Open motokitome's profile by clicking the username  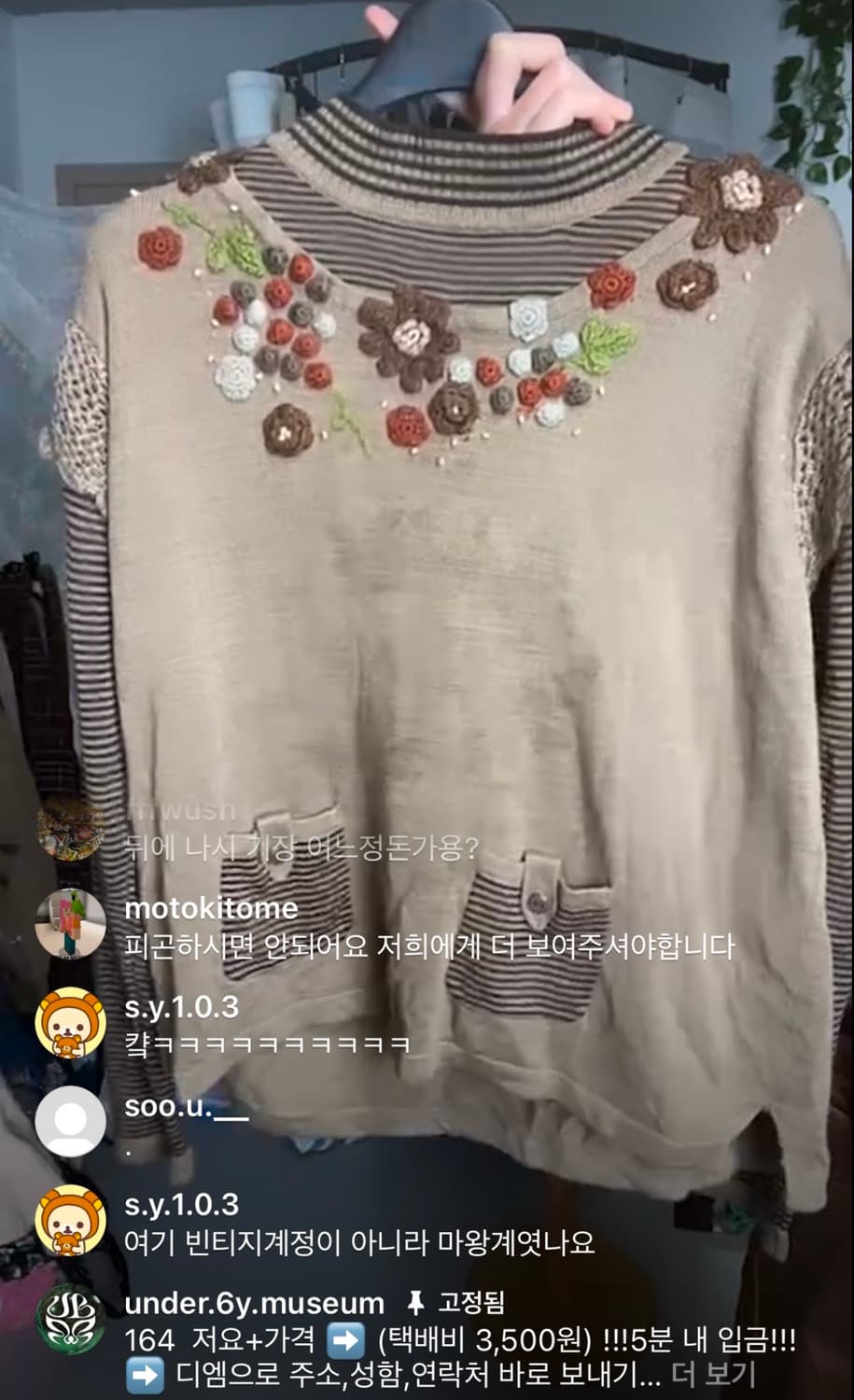pos(207,908)
